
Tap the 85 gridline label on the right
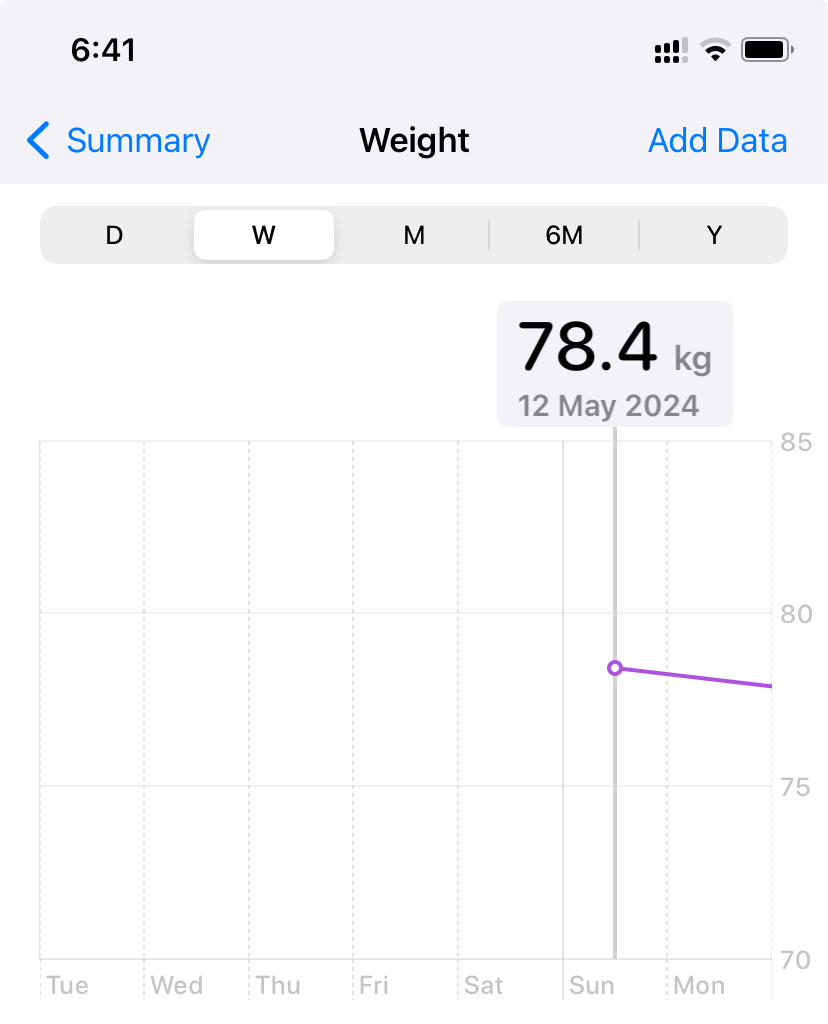point(795,440)
